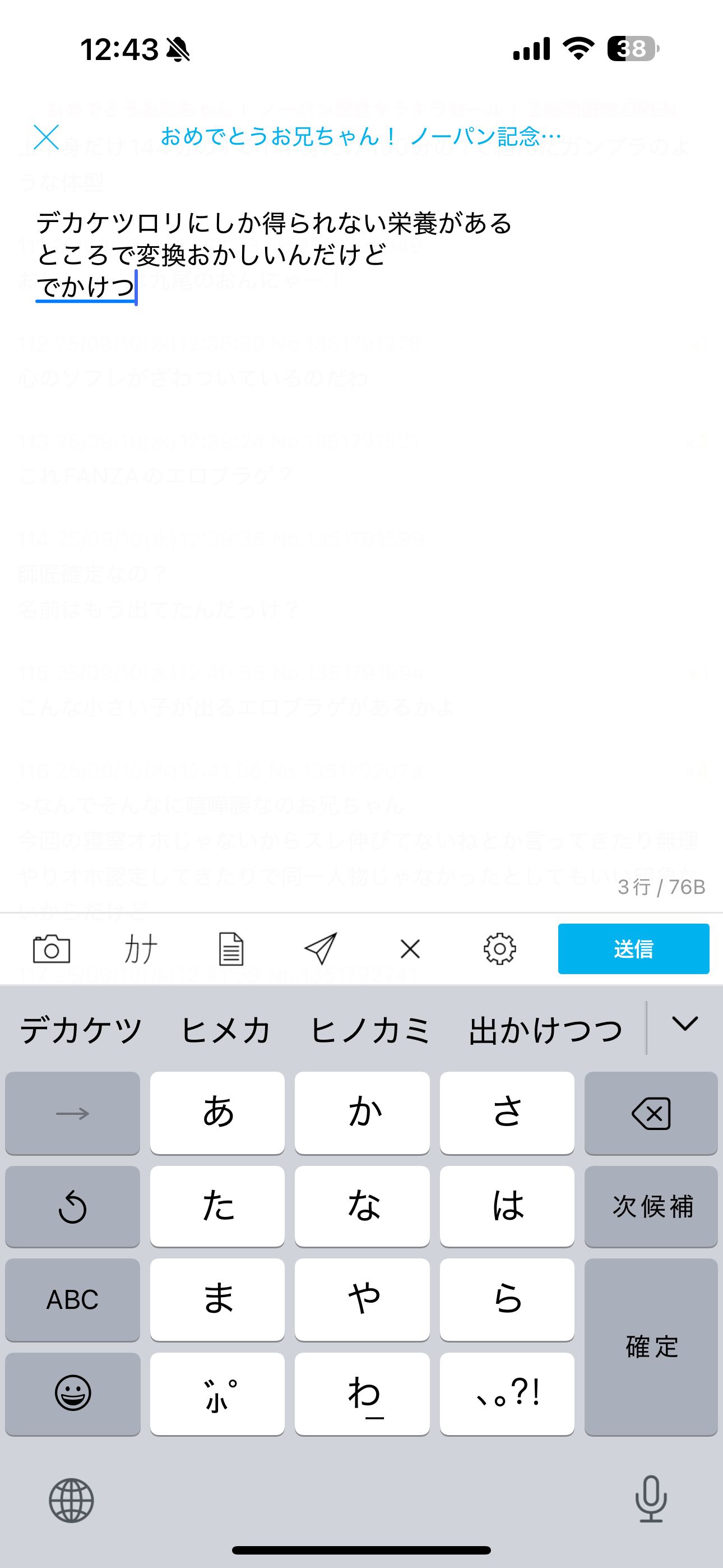Open the emoji keyboard
Viewport: 723px width, 1568px height.
click(x=72, y=1392)
